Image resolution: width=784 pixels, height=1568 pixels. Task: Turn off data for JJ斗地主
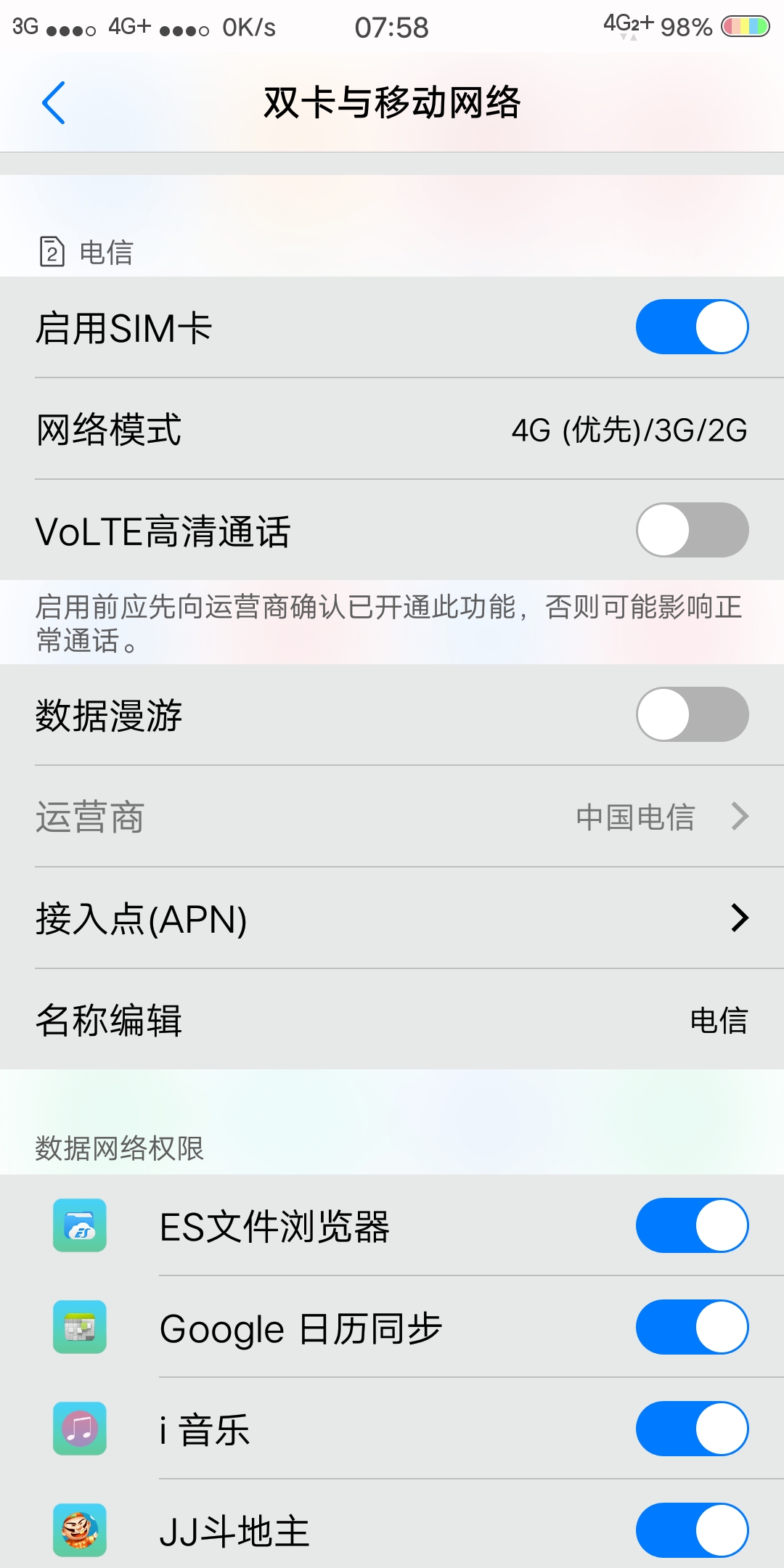pos(692,1530)
